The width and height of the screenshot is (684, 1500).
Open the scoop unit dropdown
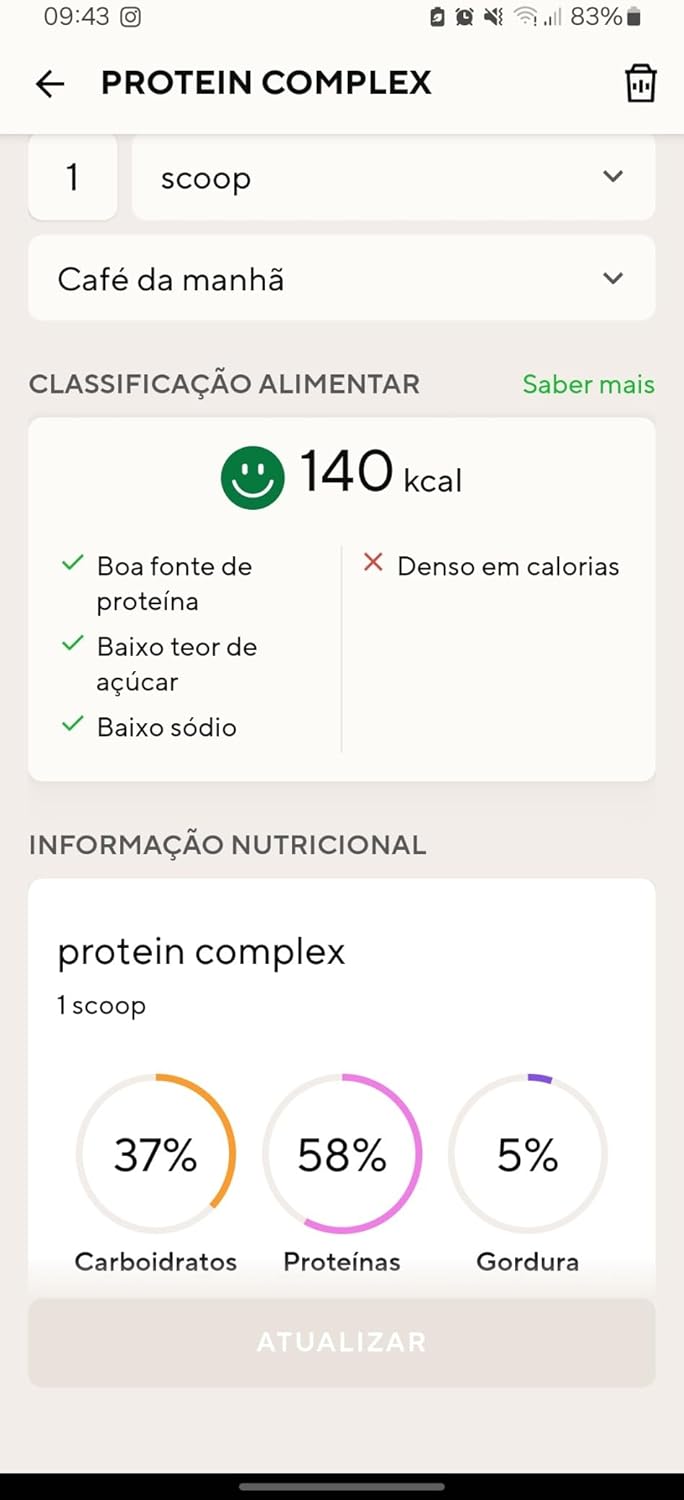click(x=393, y=178)
